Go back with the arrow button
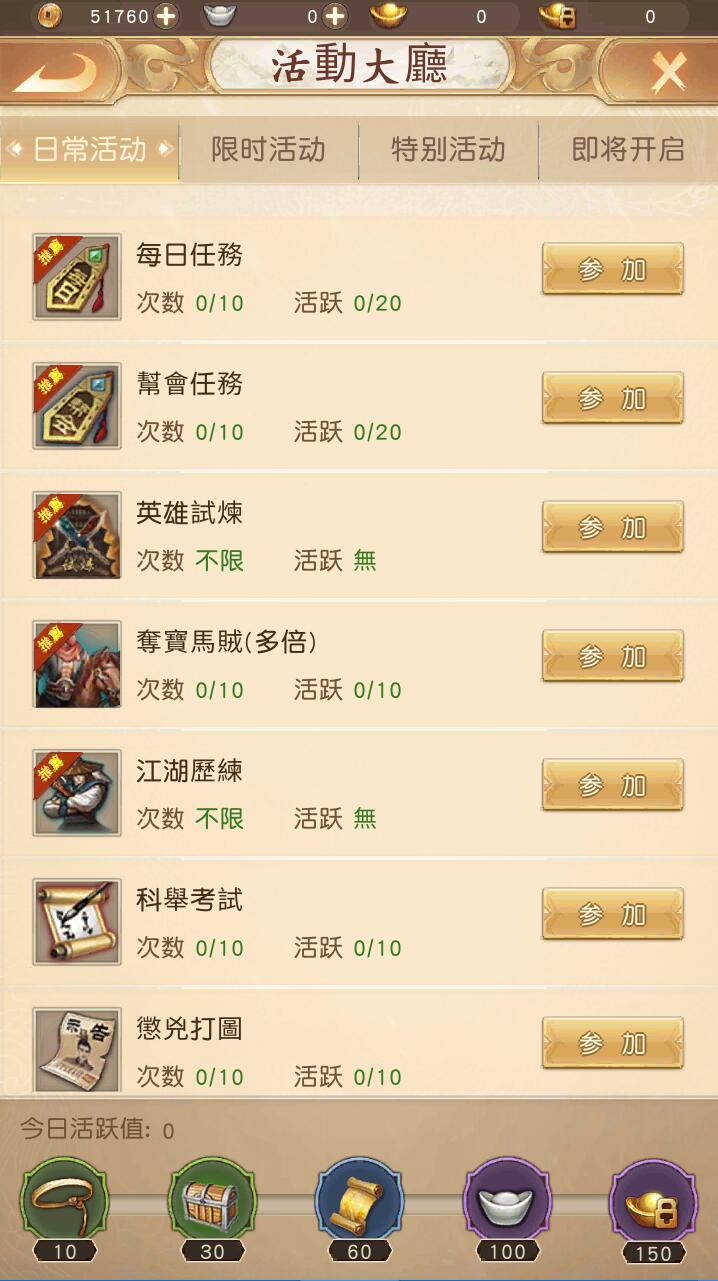 pos(56,72)
